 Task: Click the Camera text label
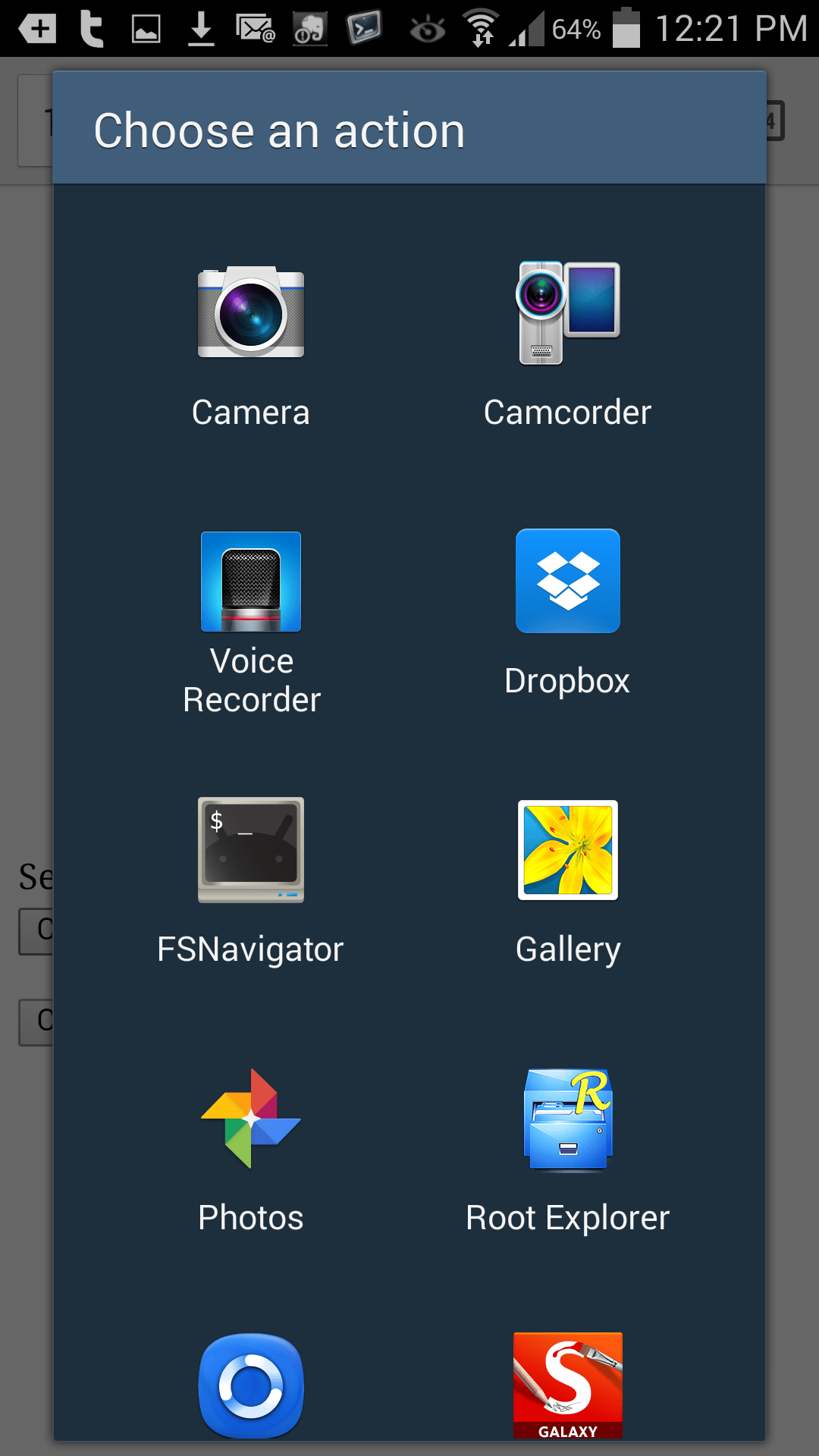(250, 412)
